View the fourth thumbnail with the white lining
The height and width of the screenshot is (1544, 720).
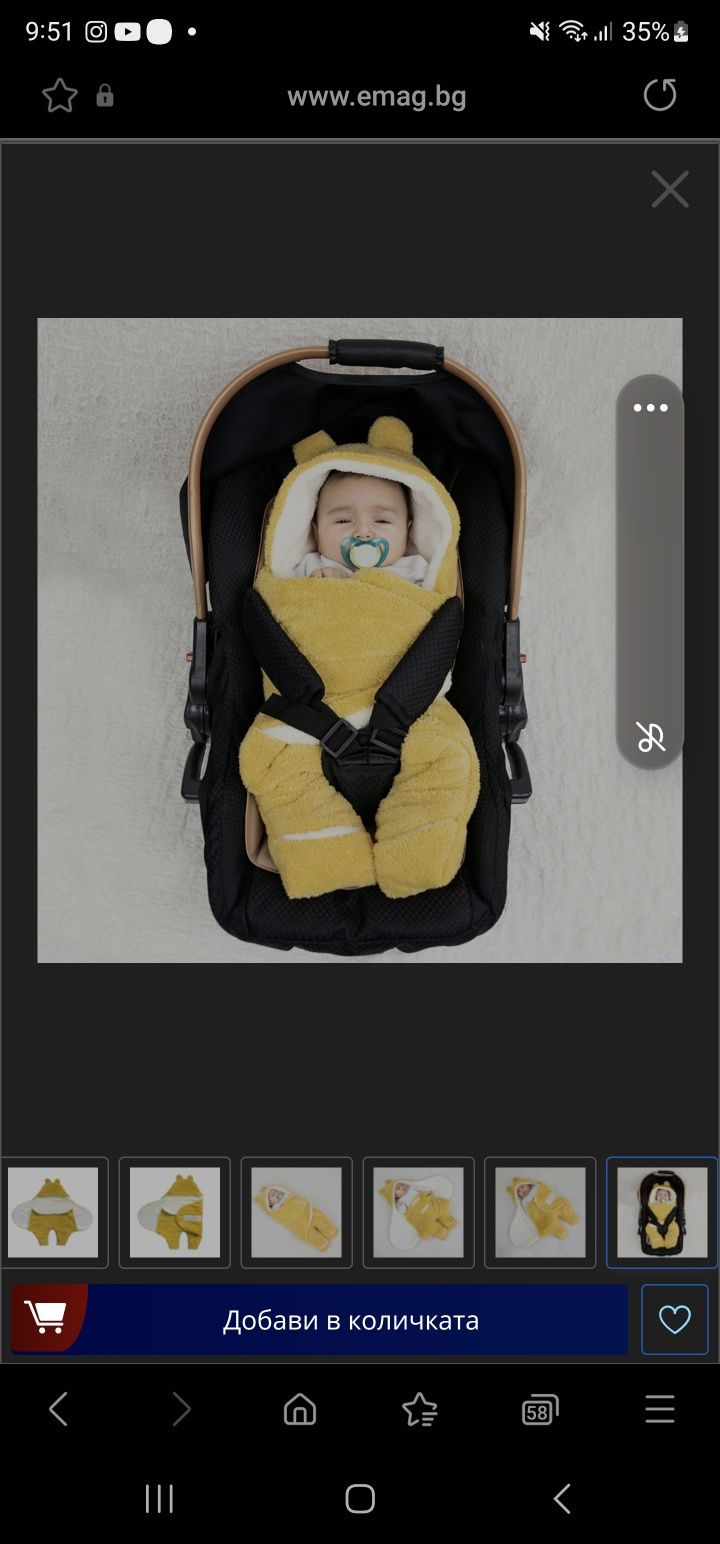[x=418, y=1212]
